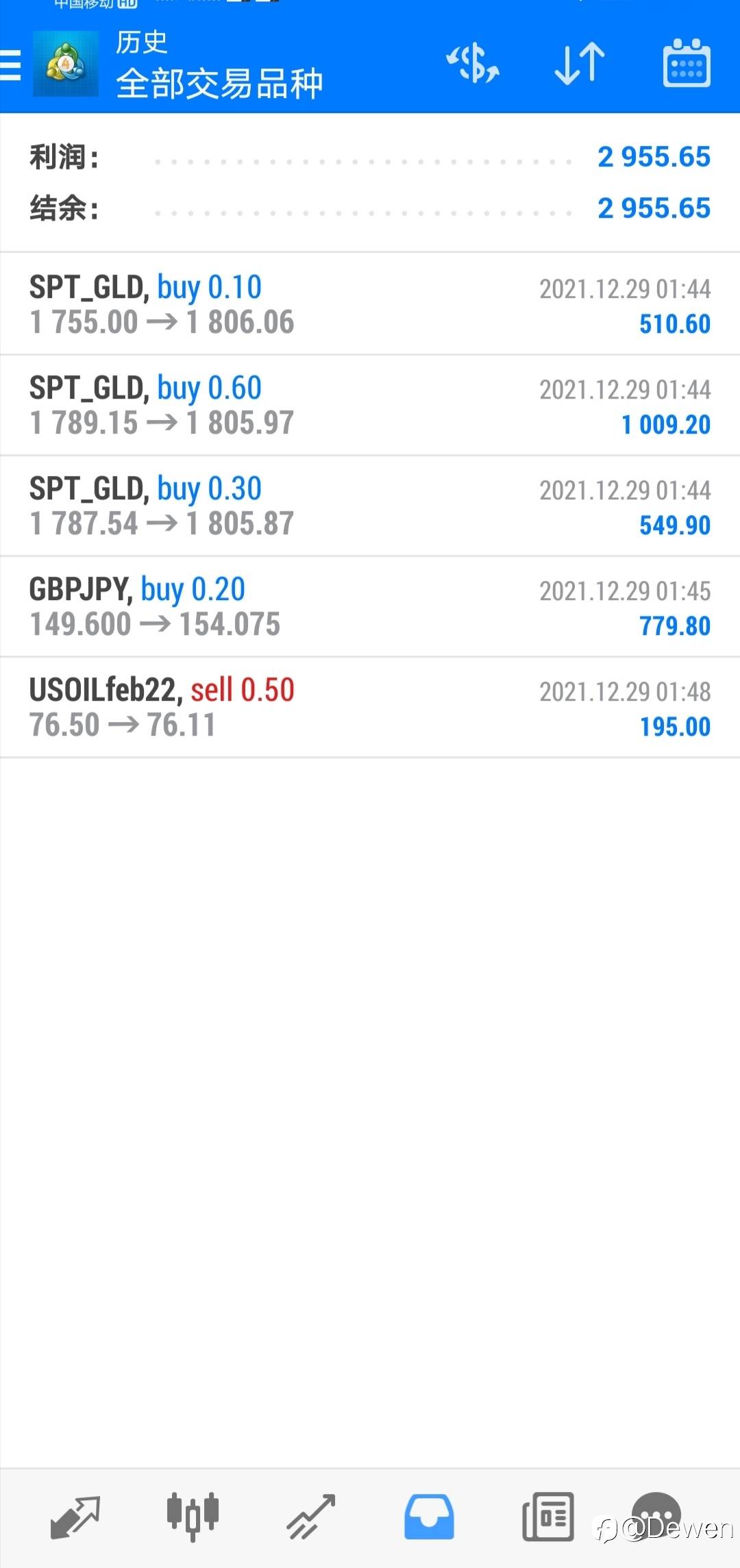Open the hamburger drawer menu

click(10, 66)
